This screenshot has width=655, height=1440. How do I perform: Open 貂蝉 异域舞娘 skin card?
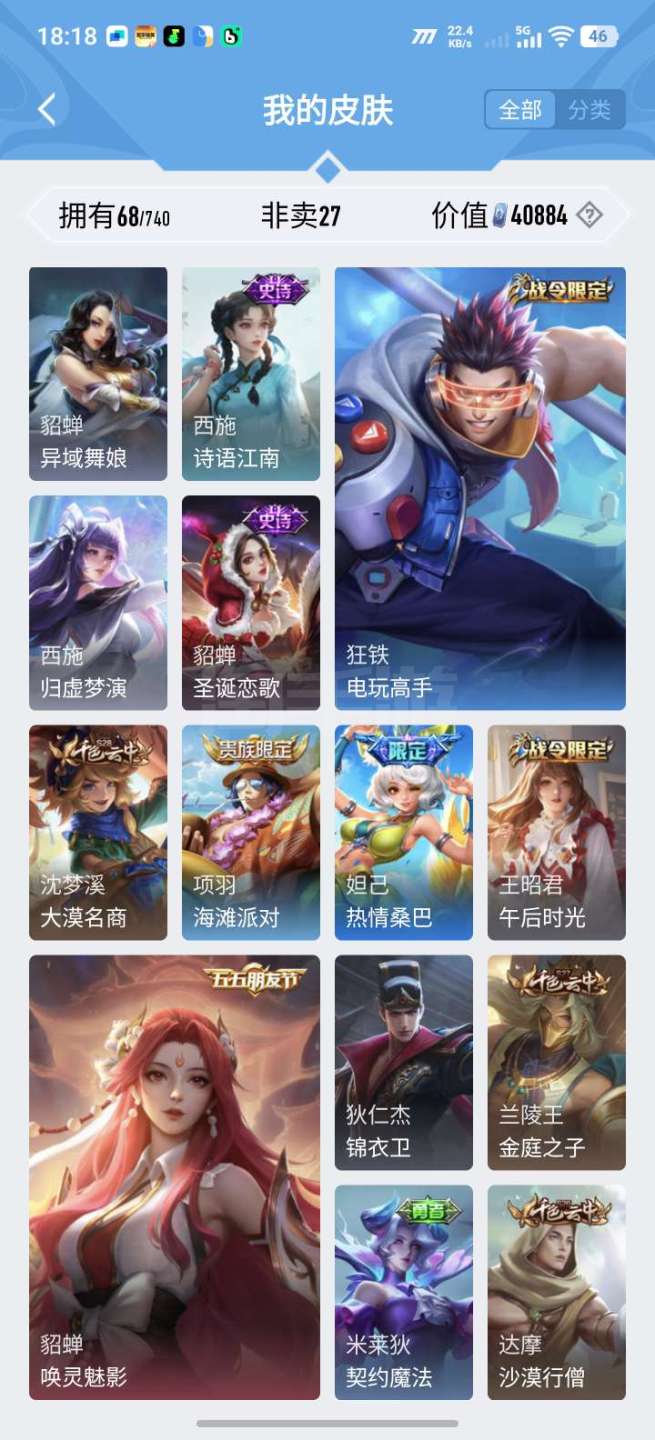pyautogui.click(x=98, y=373)
